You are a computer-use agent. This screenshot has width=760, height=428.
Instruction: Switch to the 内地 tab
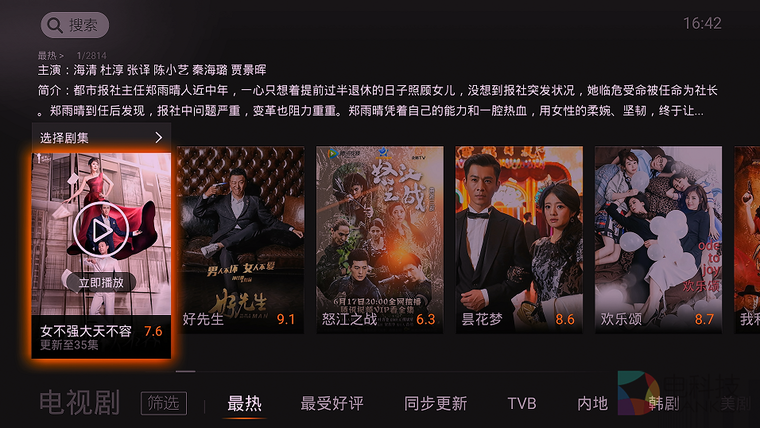coord(592,404)
